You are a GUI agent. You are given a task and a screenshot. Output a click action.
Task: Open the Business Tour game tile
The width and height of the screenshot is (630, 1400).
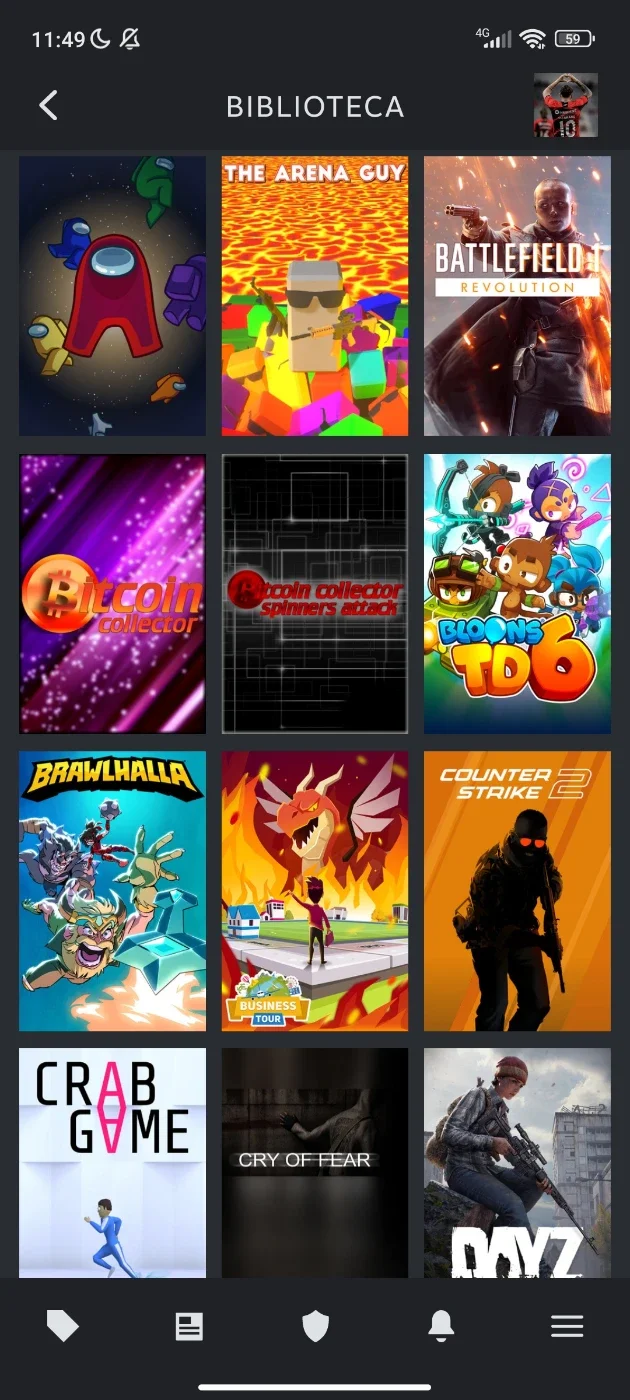click(x=315, y=891)
